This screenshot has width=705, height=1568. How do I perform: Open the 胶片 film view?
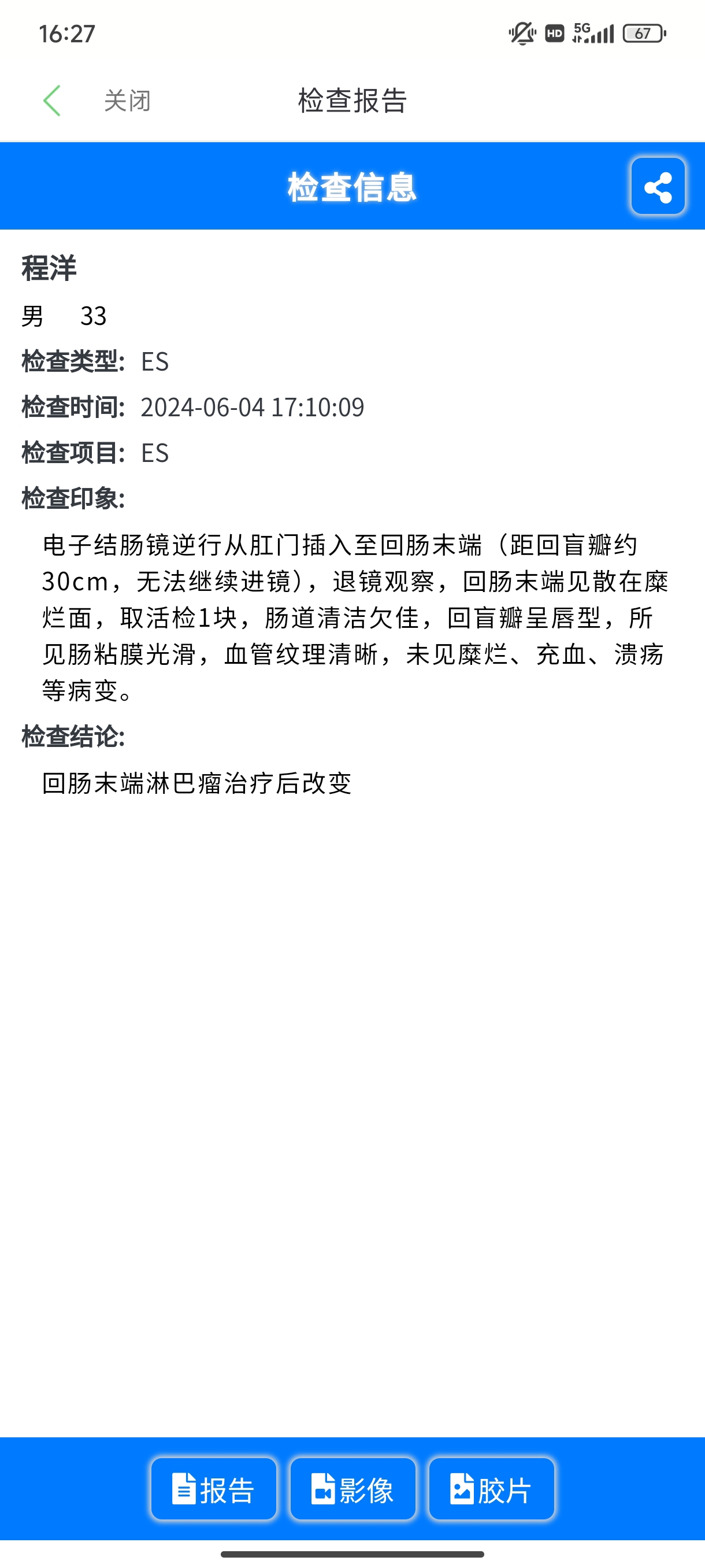point(492,1489)
